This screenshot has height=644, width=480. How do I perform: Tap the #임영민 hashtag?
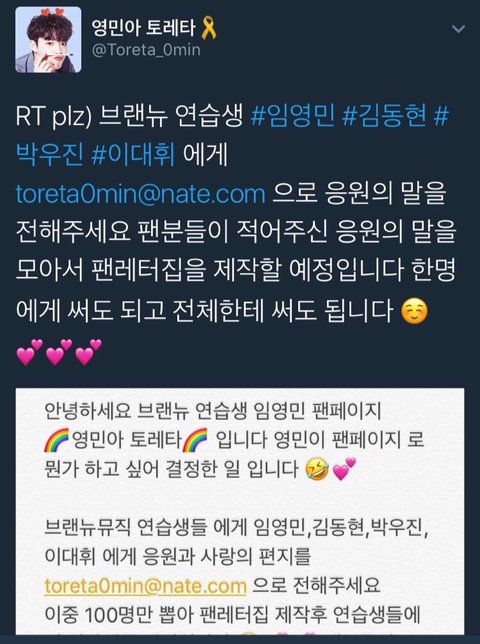coord(292,116)
